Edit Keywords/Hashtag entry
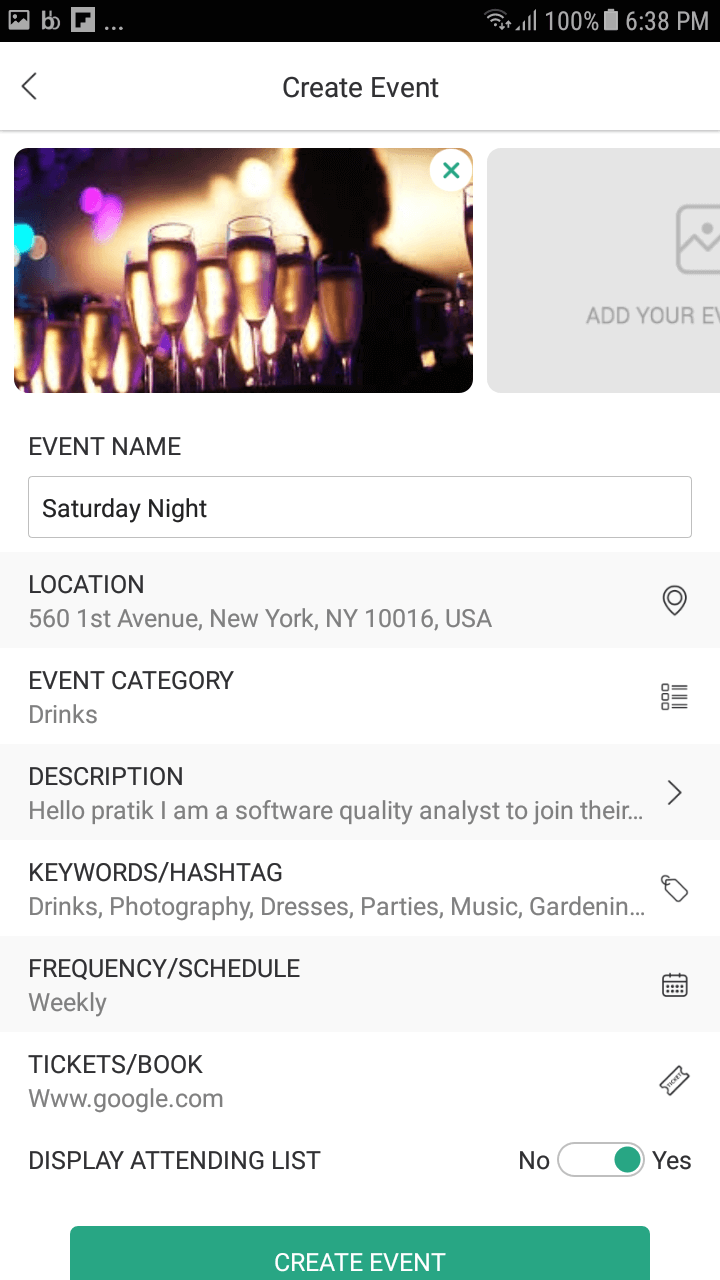The height and width of the screenshot is (1280, 720). click(360, 888)
